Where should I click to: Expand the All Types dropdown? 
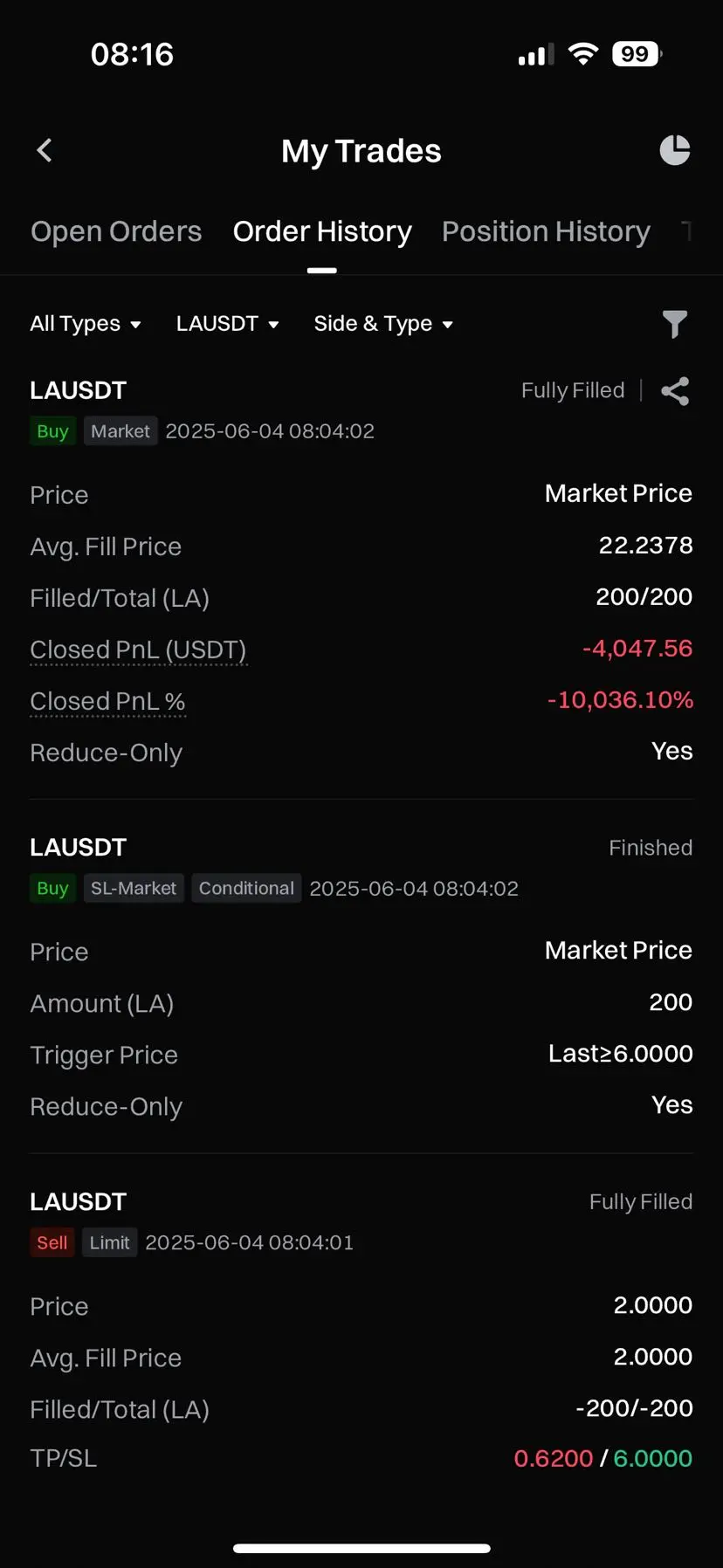[86, 324]
